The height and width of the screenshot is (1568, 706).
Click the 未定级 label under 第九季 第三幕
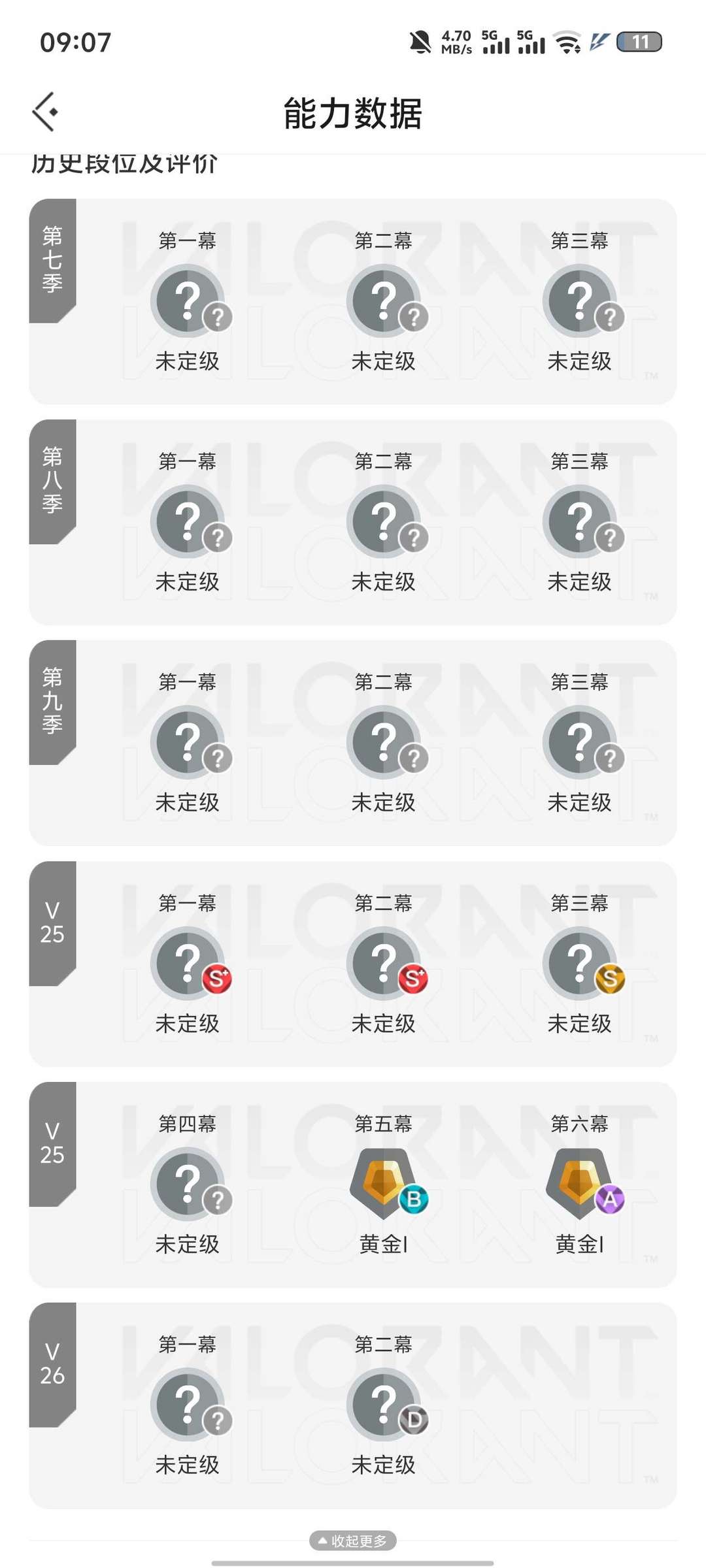coord(580,803)
